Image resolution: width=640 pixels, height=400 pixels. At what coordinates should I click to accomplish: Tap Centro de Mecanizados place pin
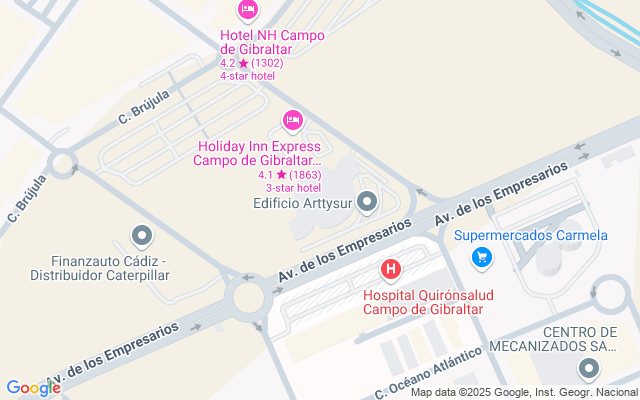click(589, 369)
